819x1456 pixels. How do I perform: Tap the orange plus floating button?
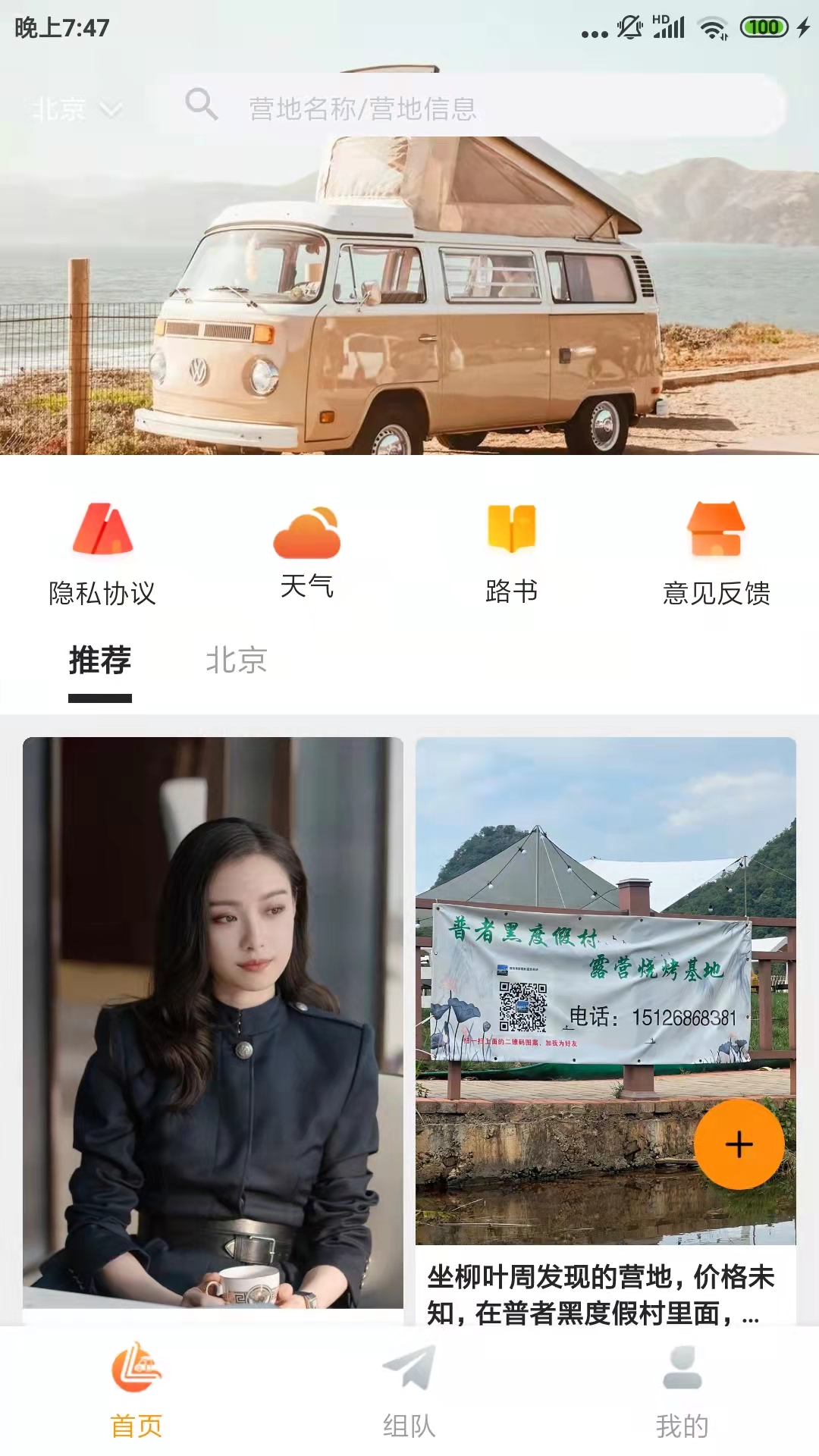[x=739, y=1144]
